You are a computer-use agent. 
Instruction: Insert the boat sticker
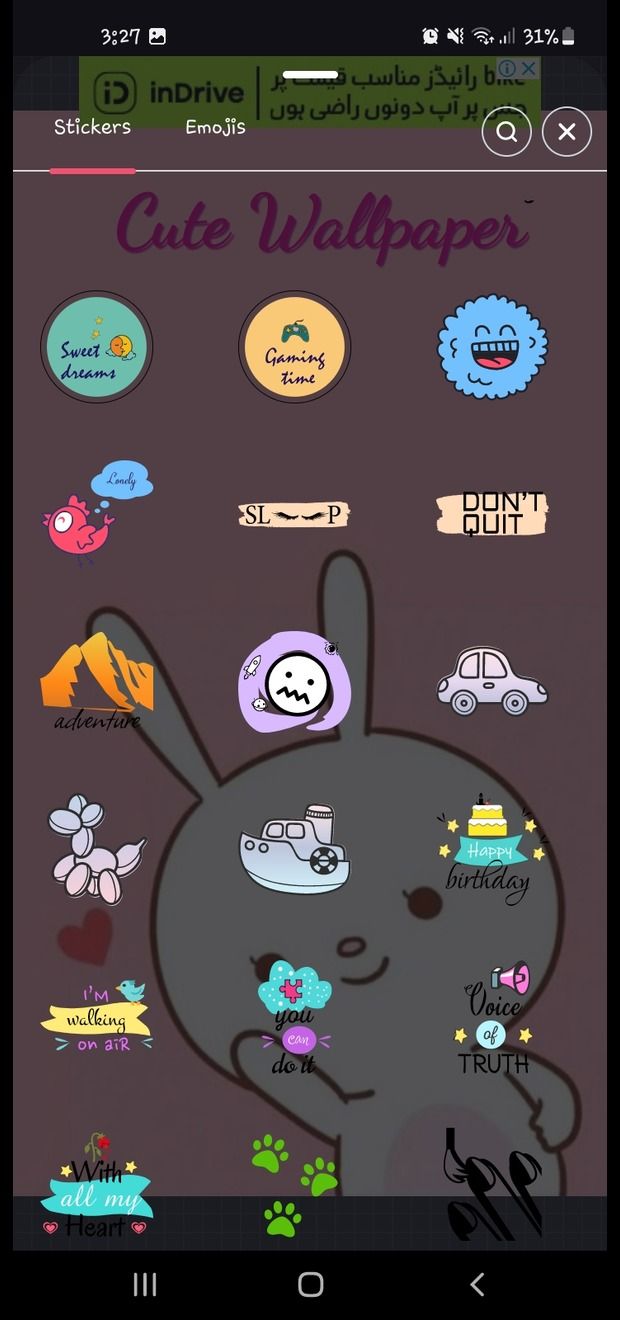click(x=294, y=849)
